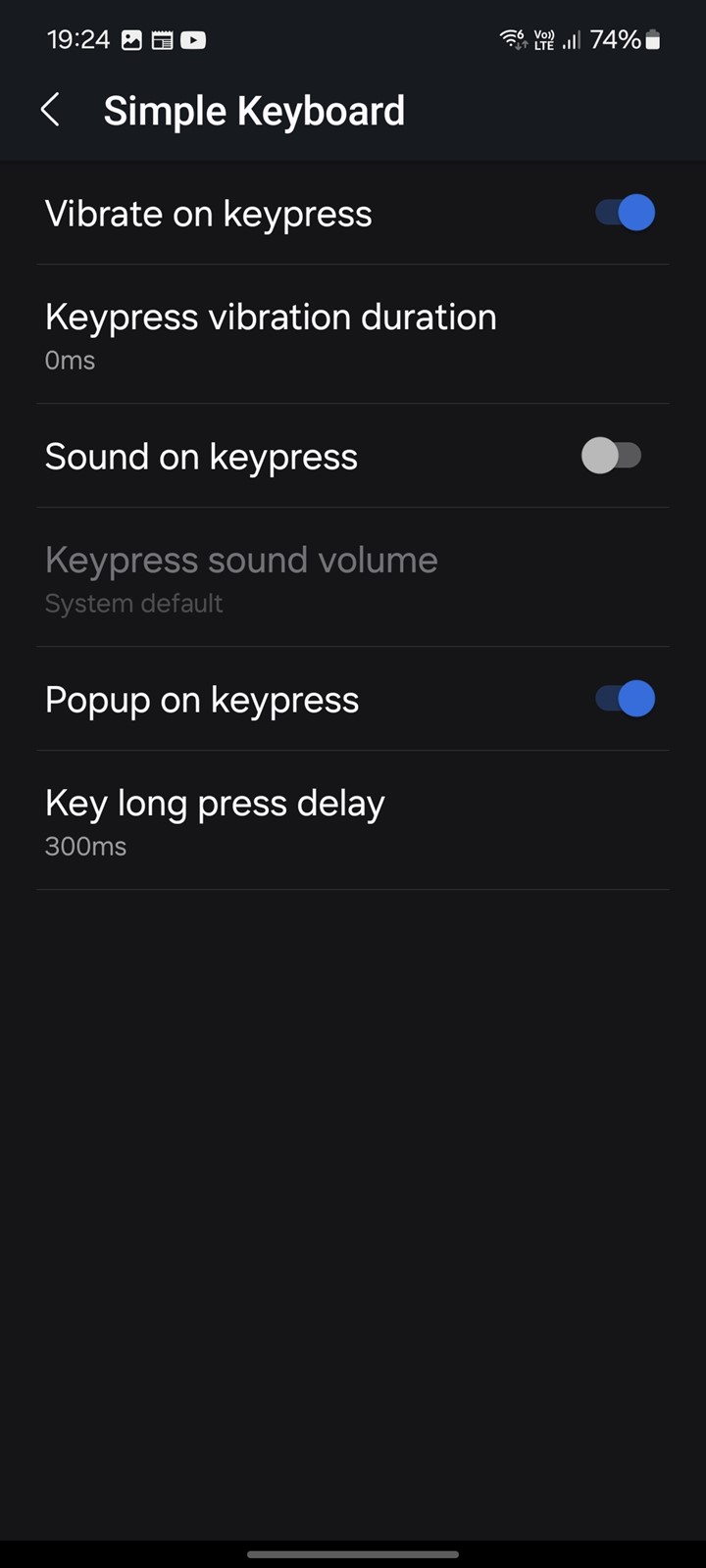The width and height of the screenshot is (706, 1568).
Task: Disable Popup on keypress
Action: pyautogui.click(x=625, y=699)
